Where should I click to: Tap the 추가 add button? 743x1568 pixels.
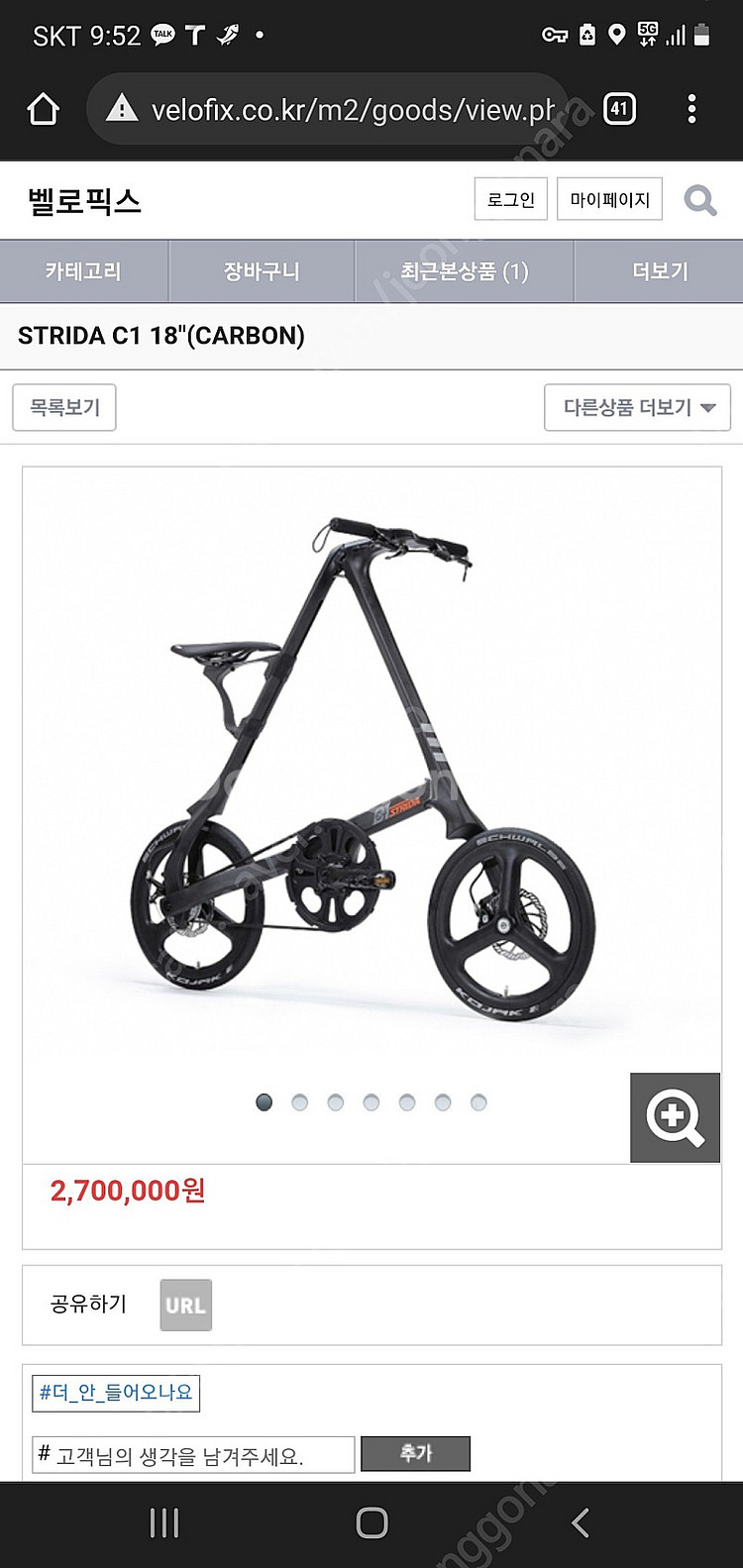415,1453
